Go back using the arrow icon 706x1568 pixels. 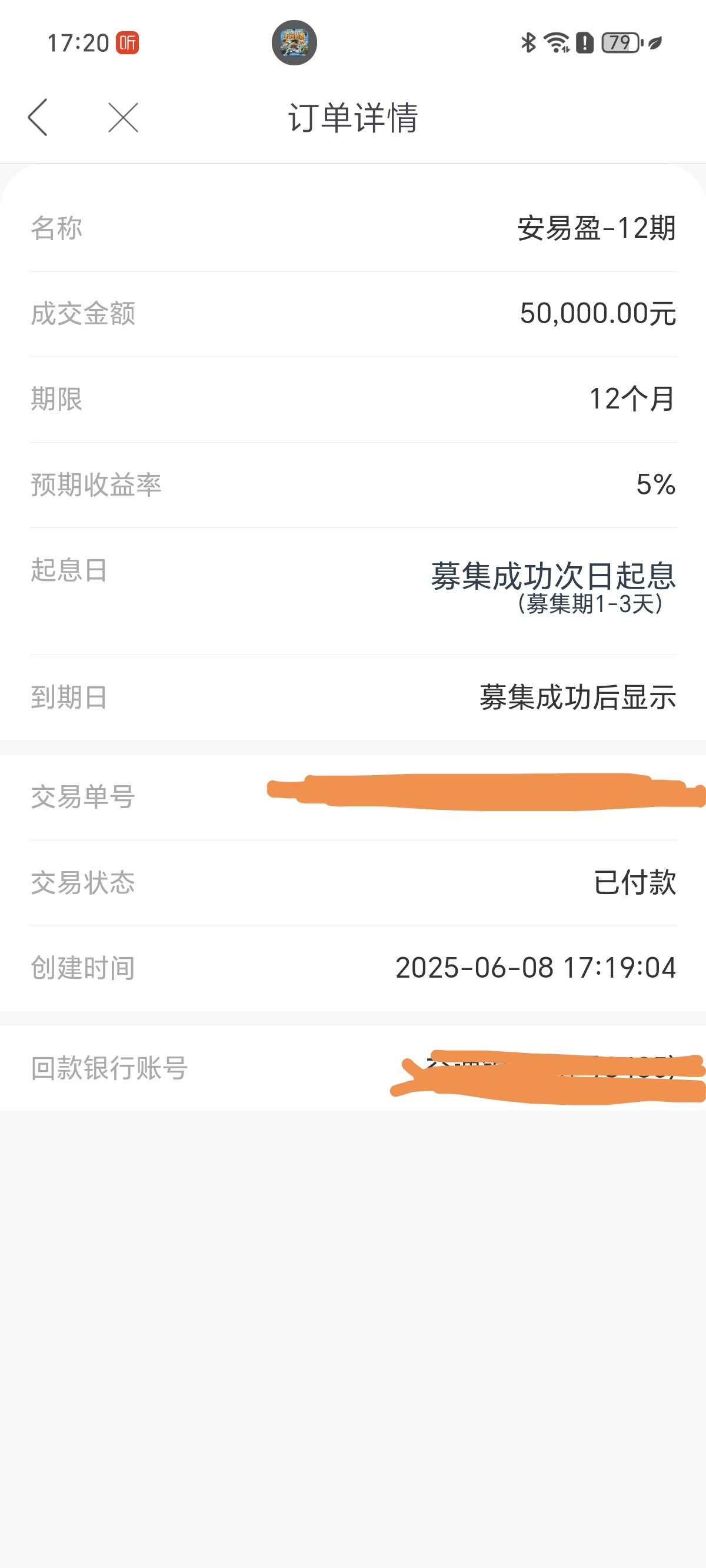(x=38, y=117)
